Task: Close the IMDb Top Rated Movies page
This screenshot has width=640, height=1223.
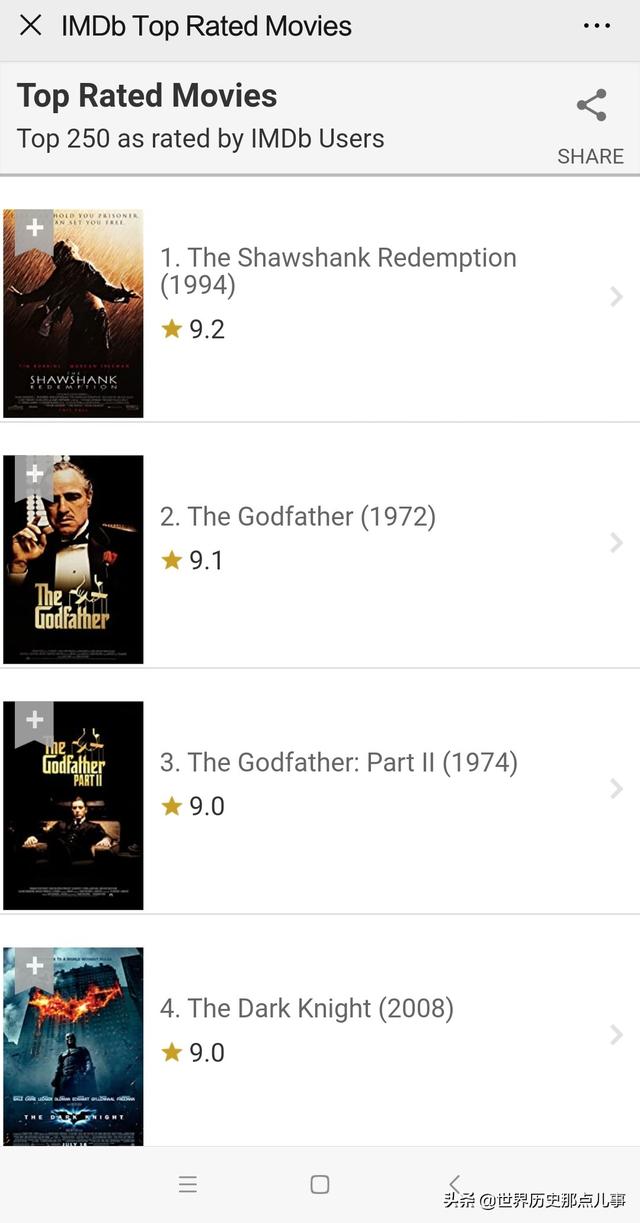Action: 31,26
